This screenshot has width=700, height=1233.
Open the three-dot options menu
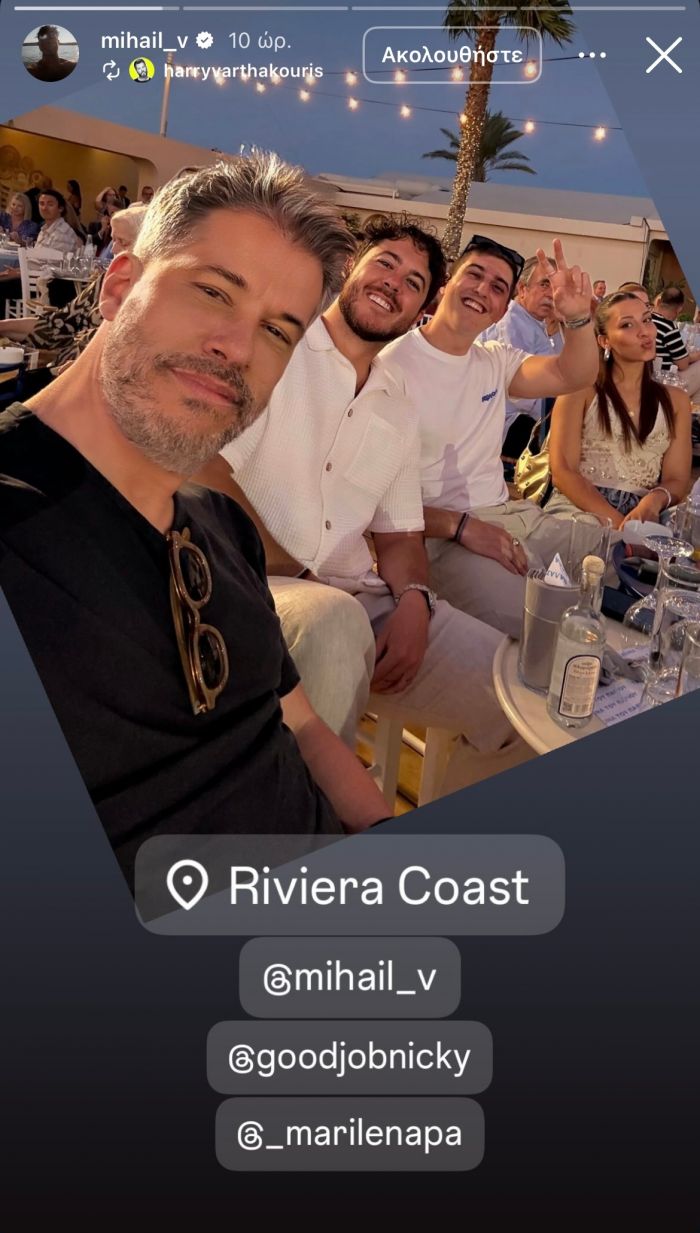click(x=592, y=55)
